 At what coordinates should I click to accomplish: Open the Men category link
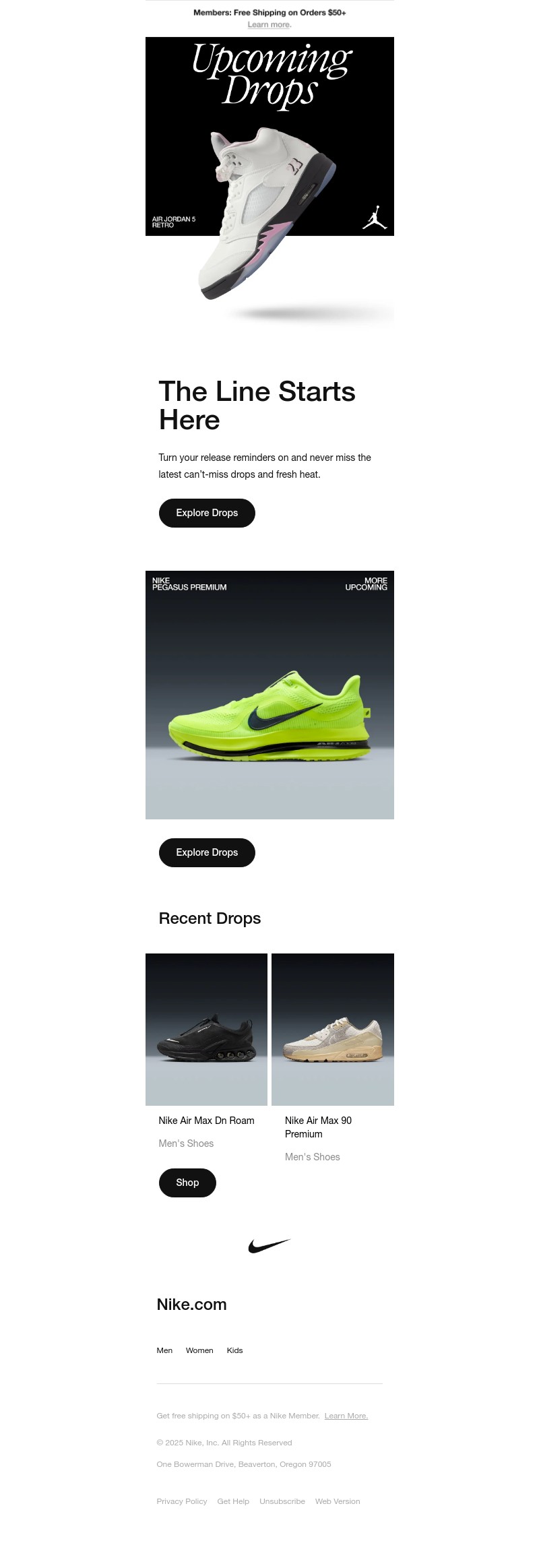(164, 1350)
